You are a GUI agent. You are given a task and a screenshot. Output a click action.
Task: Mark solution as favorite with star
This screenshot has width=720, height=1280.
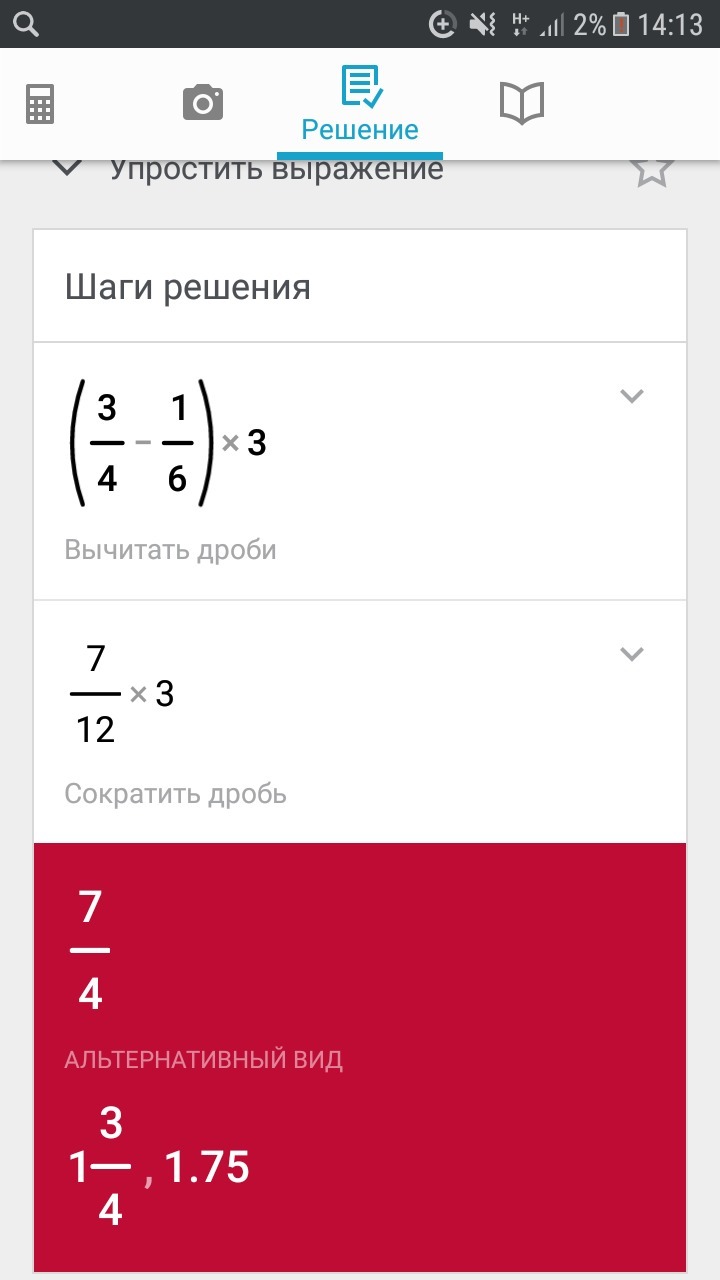click(x=651, y=170)
